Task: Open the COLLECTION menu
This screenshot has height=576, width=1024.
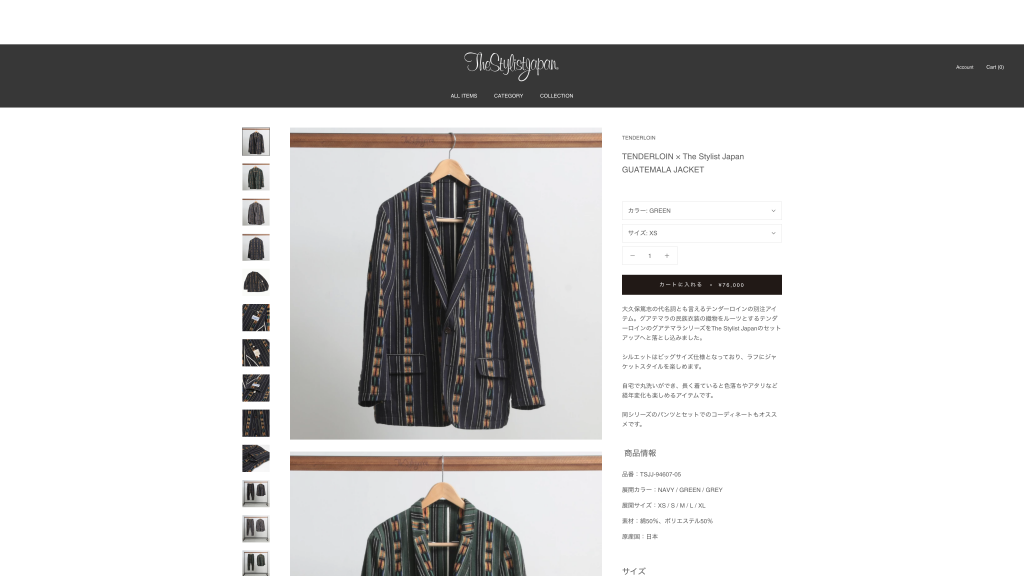Action: (x=556, y=95)
